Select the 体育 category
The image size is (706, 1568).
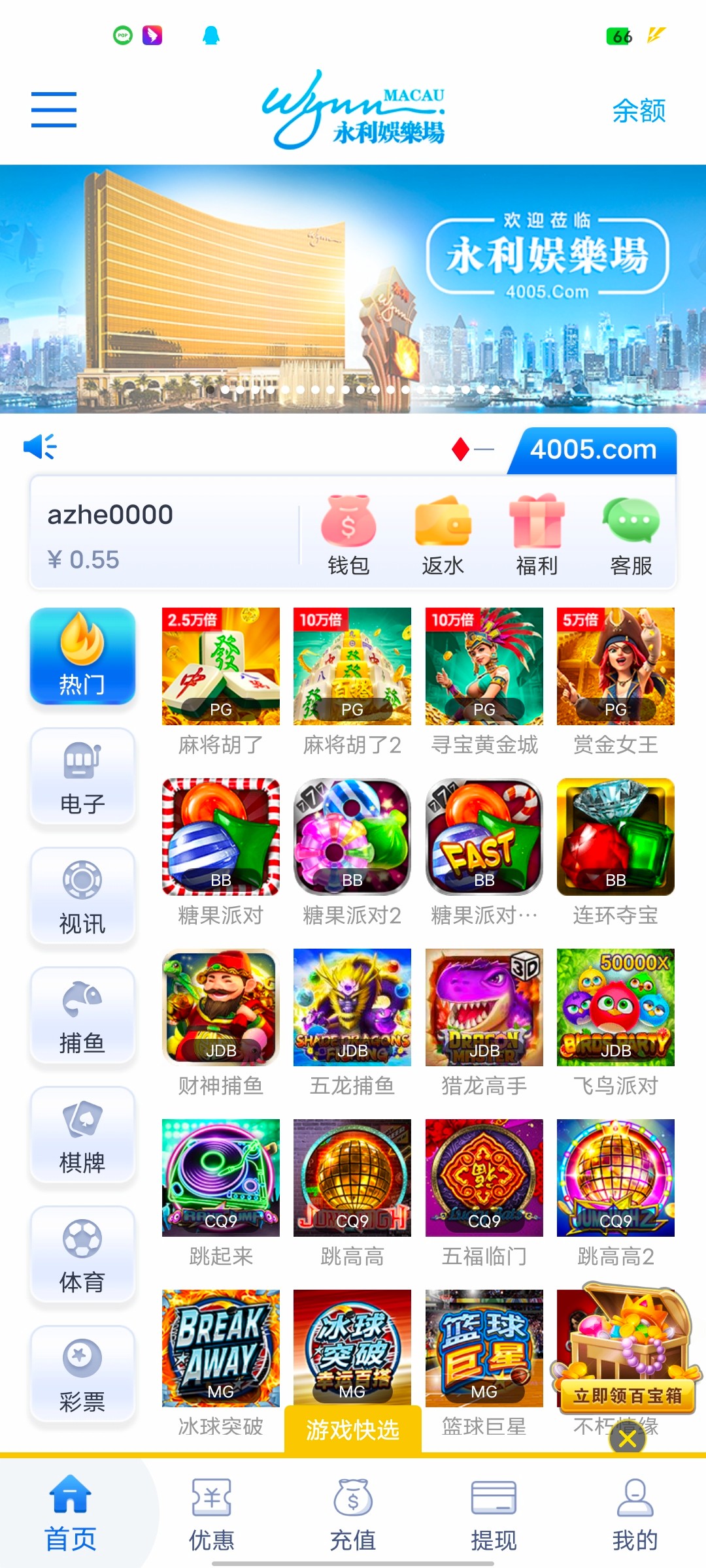pos(82,1255)
